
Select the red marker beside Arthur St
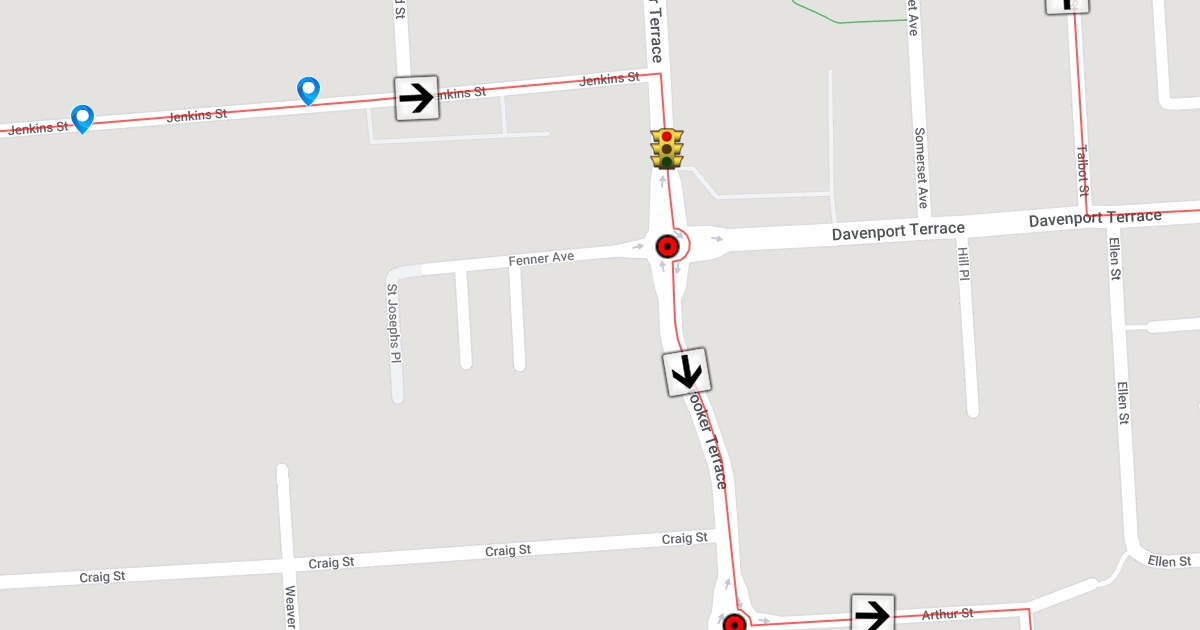[735, 624]
